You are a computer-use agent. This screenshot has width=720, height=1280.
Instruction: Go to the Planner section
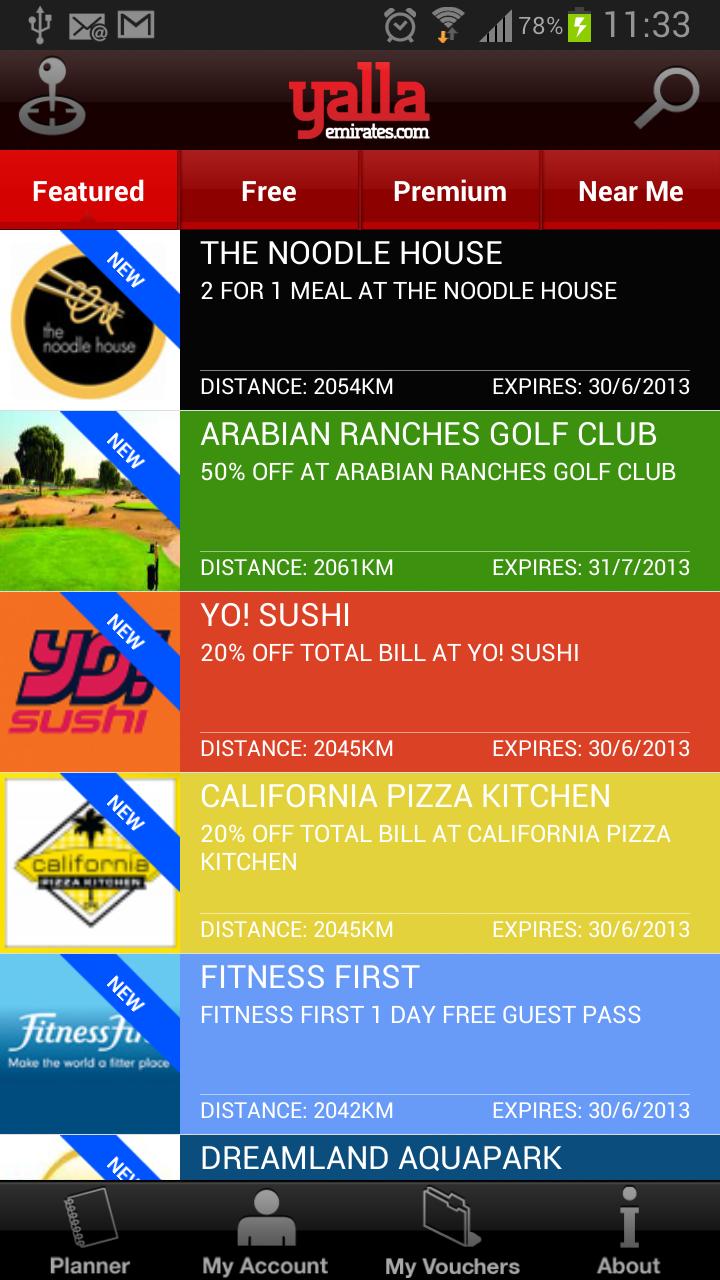coord(90,1232)
